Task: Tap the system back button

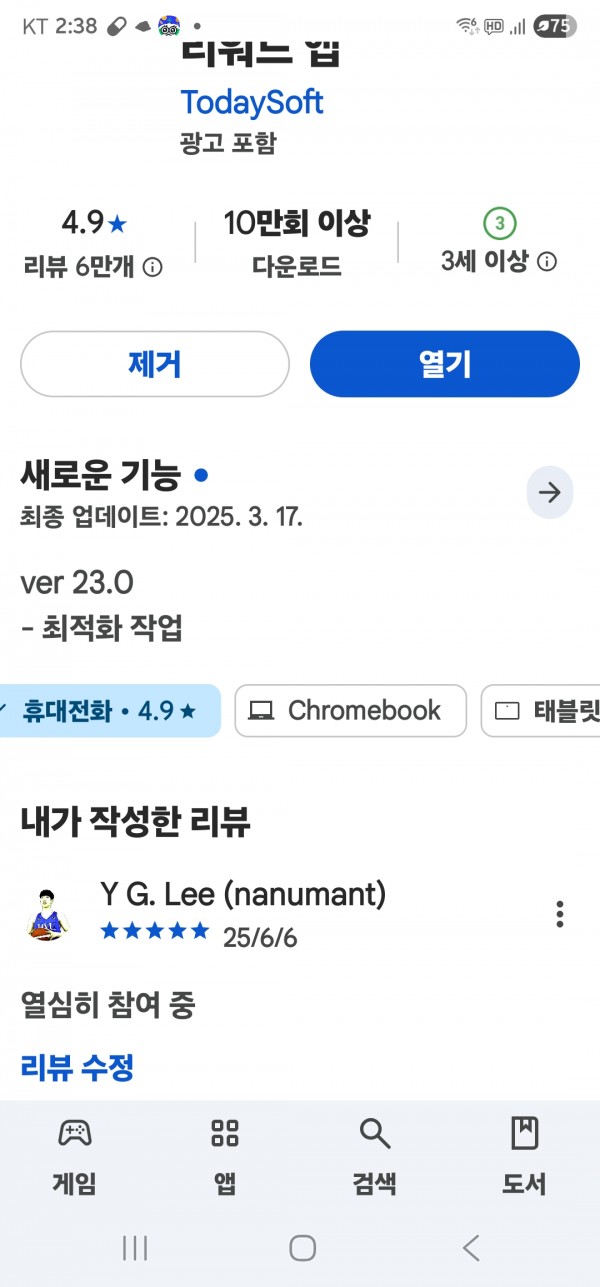Action: [x=471, y=1247]
